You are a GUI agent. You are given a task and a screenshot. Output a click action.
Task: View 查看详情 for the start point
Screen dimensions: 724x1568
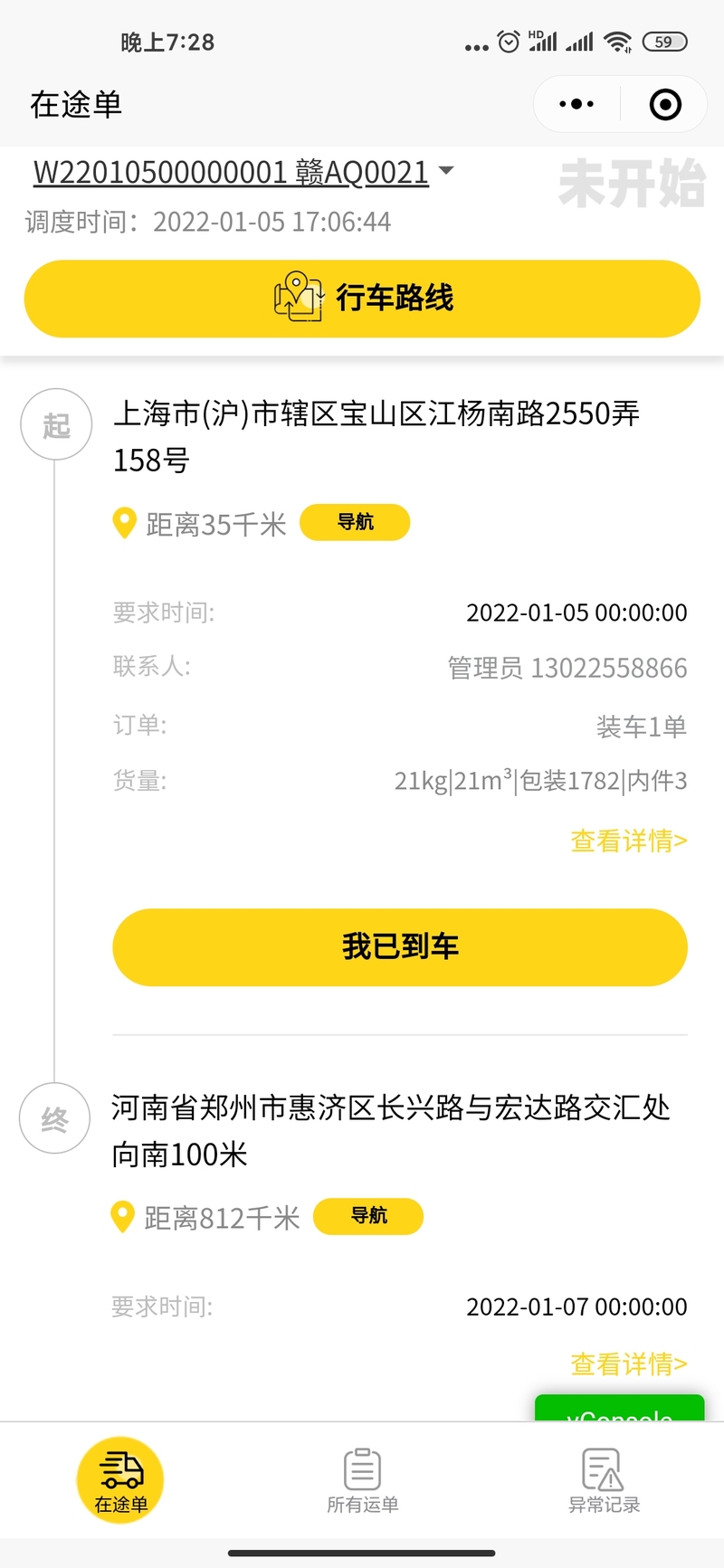click(x=629, y=841)
